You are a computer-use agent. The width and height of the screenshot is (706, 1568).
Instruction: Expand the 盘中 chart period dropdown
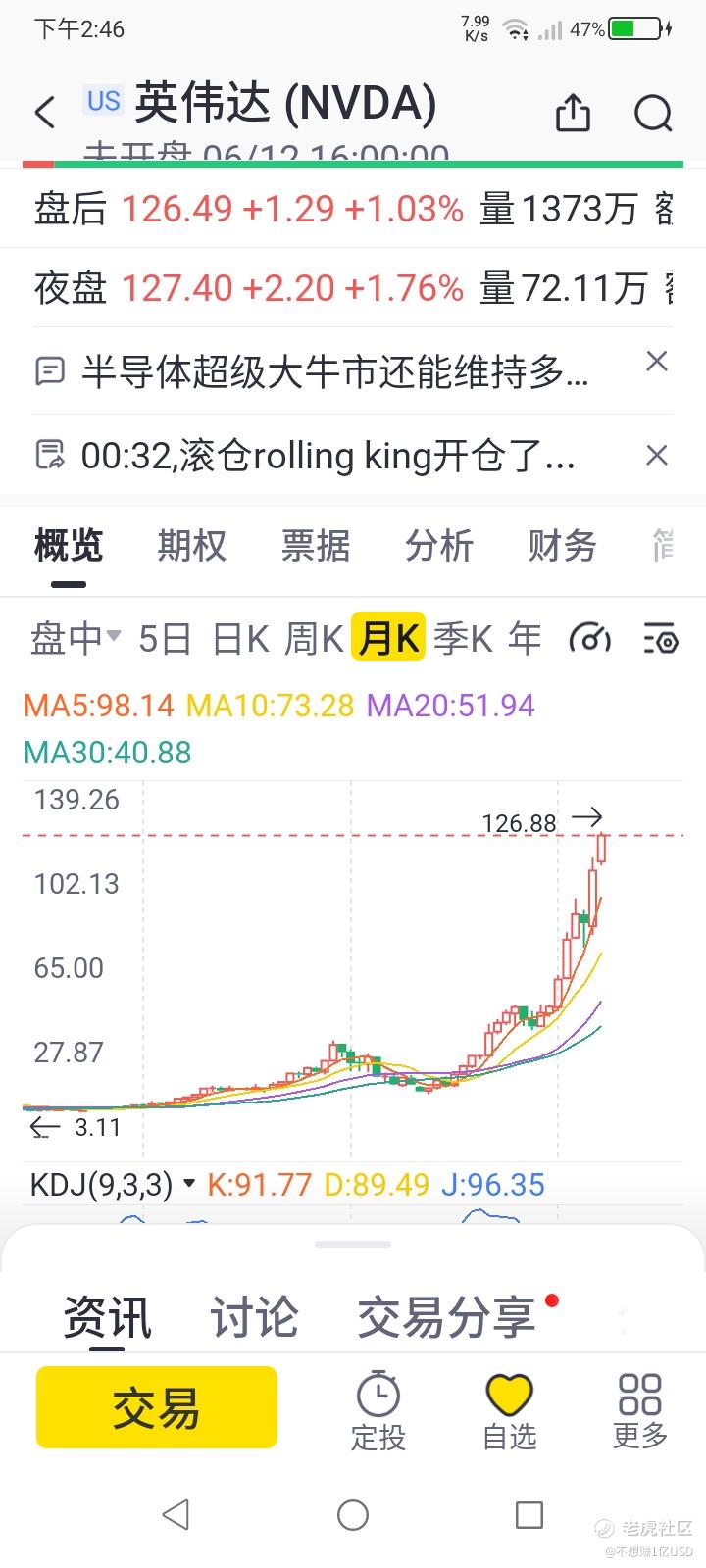[x=76, y=639]
